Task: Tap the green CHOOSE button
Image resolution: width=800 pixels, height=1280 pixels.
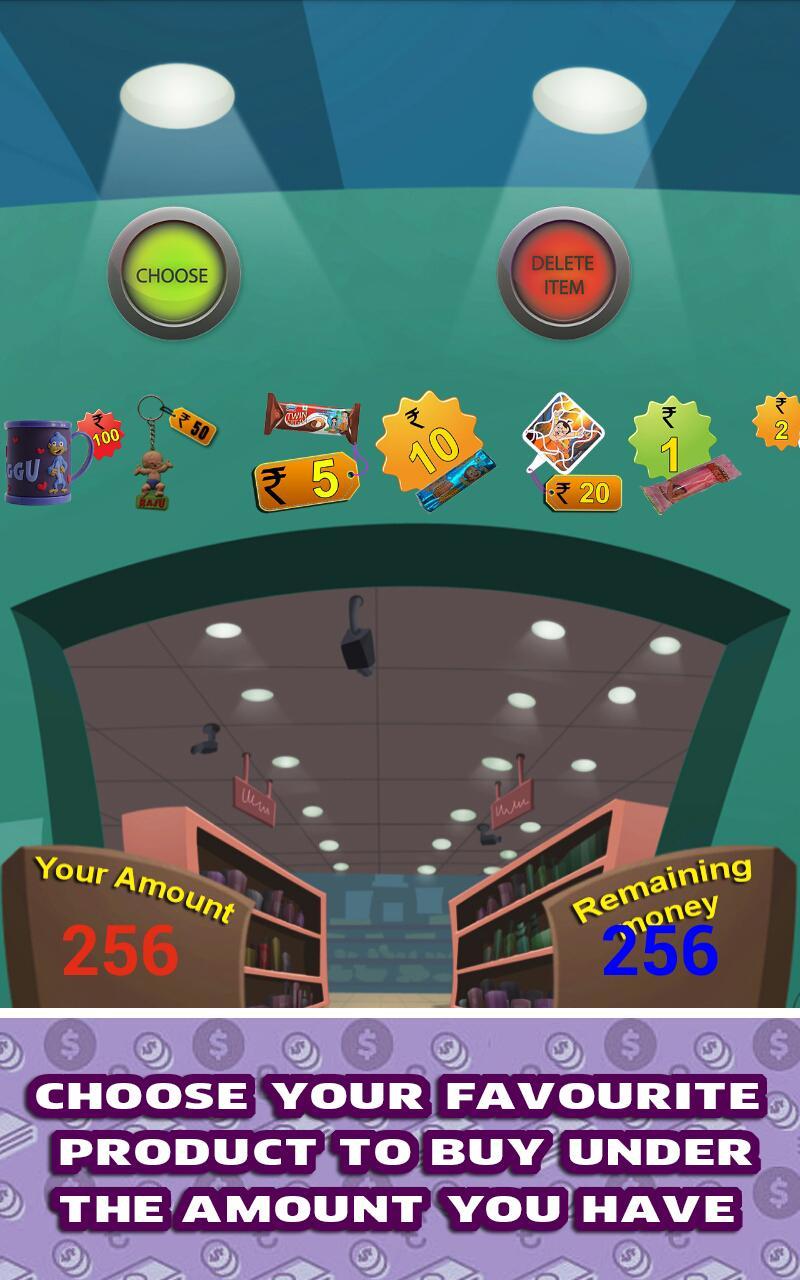Action: [173, 275]
